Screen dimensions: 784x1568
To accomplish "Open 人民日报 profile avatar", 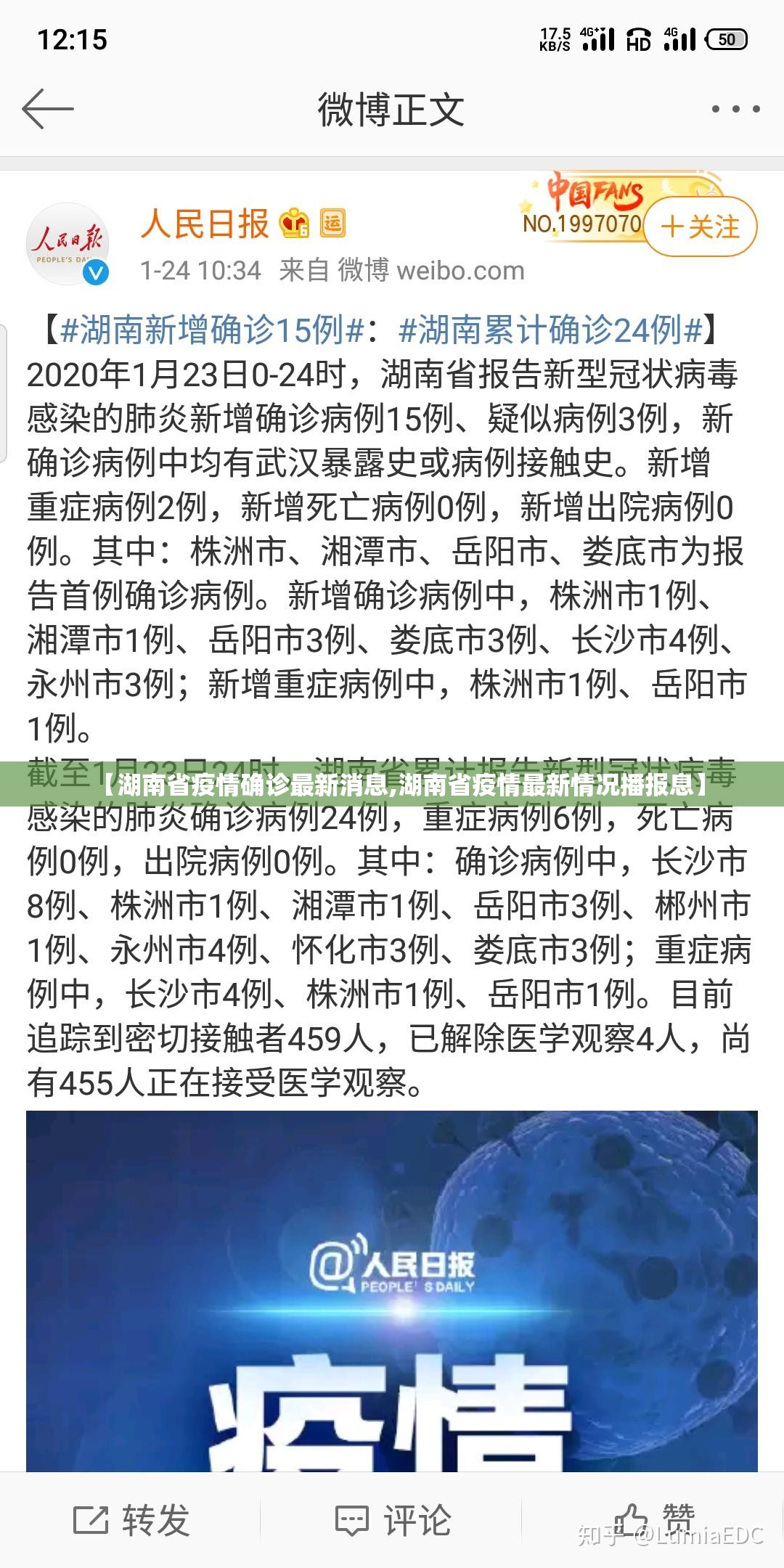I will click(68, 244).
